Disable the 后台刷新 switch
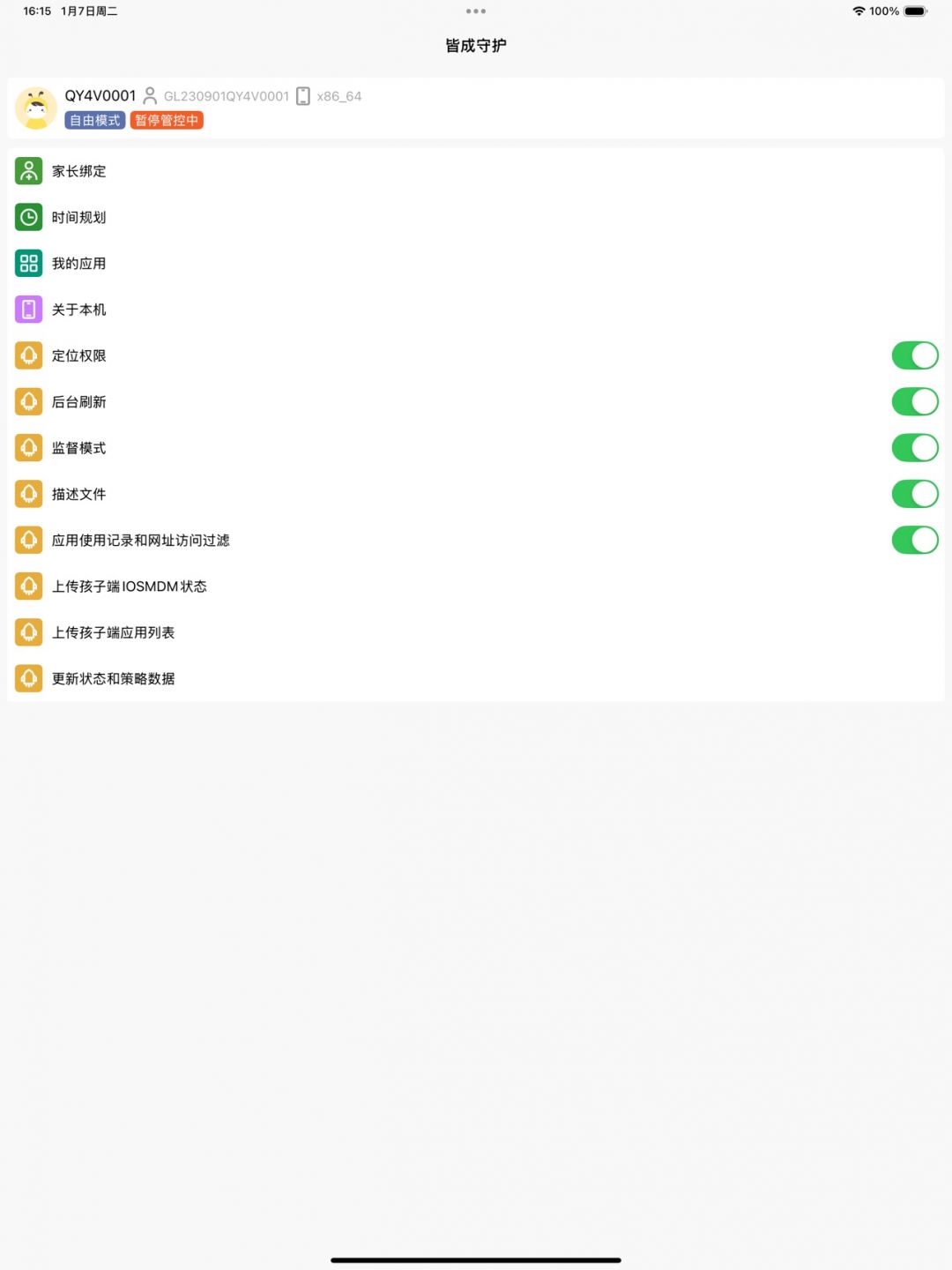 914,402
